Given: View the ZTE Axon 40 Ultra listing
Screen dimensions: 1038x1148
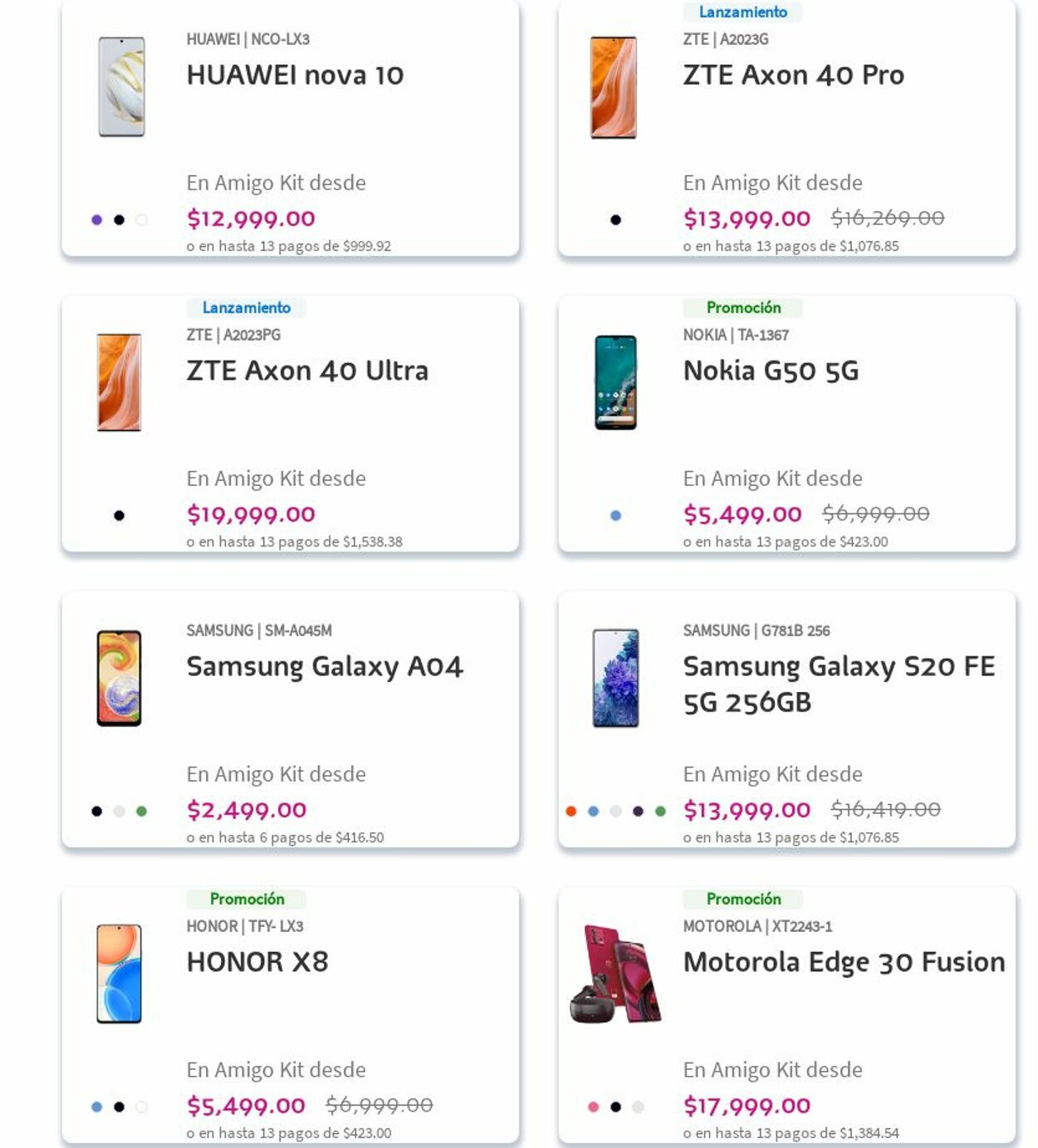Looking at the screenshot, I should tap(307, 371).
